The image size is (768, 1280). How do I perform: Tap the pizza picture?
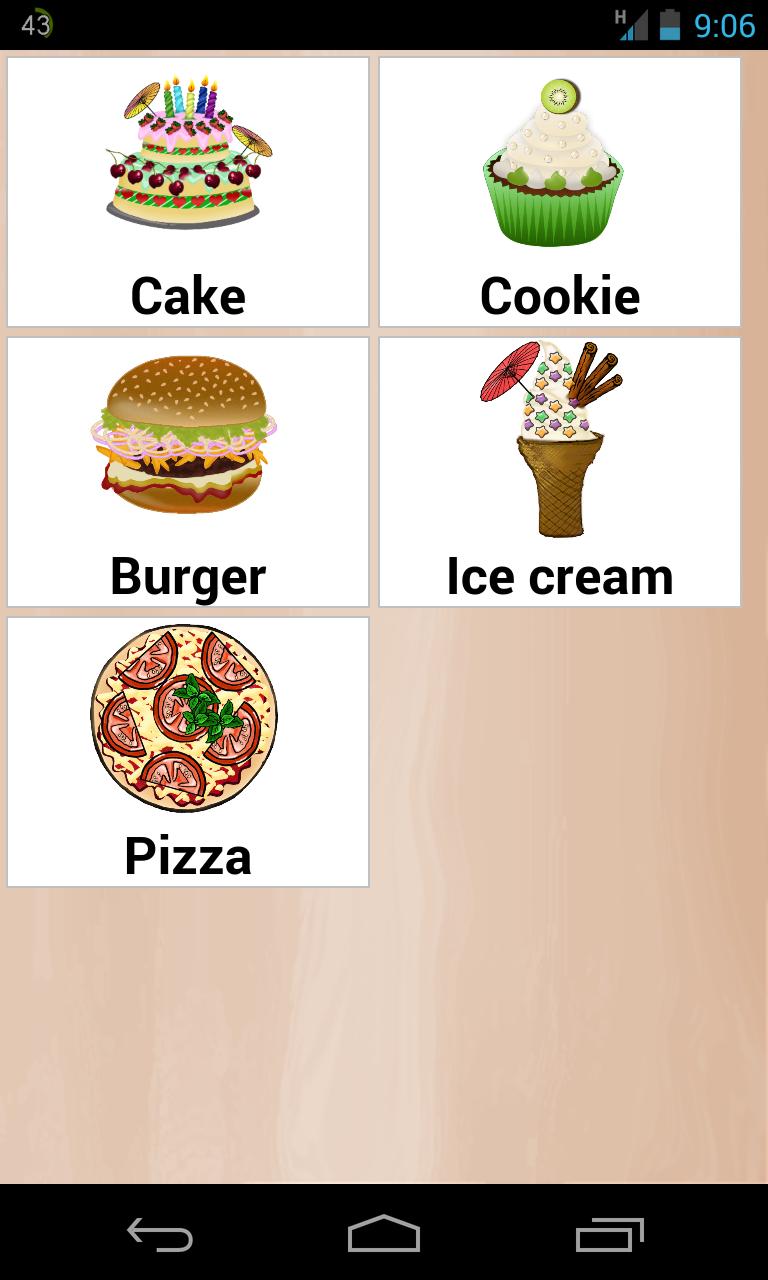click(x=186, y=715)
